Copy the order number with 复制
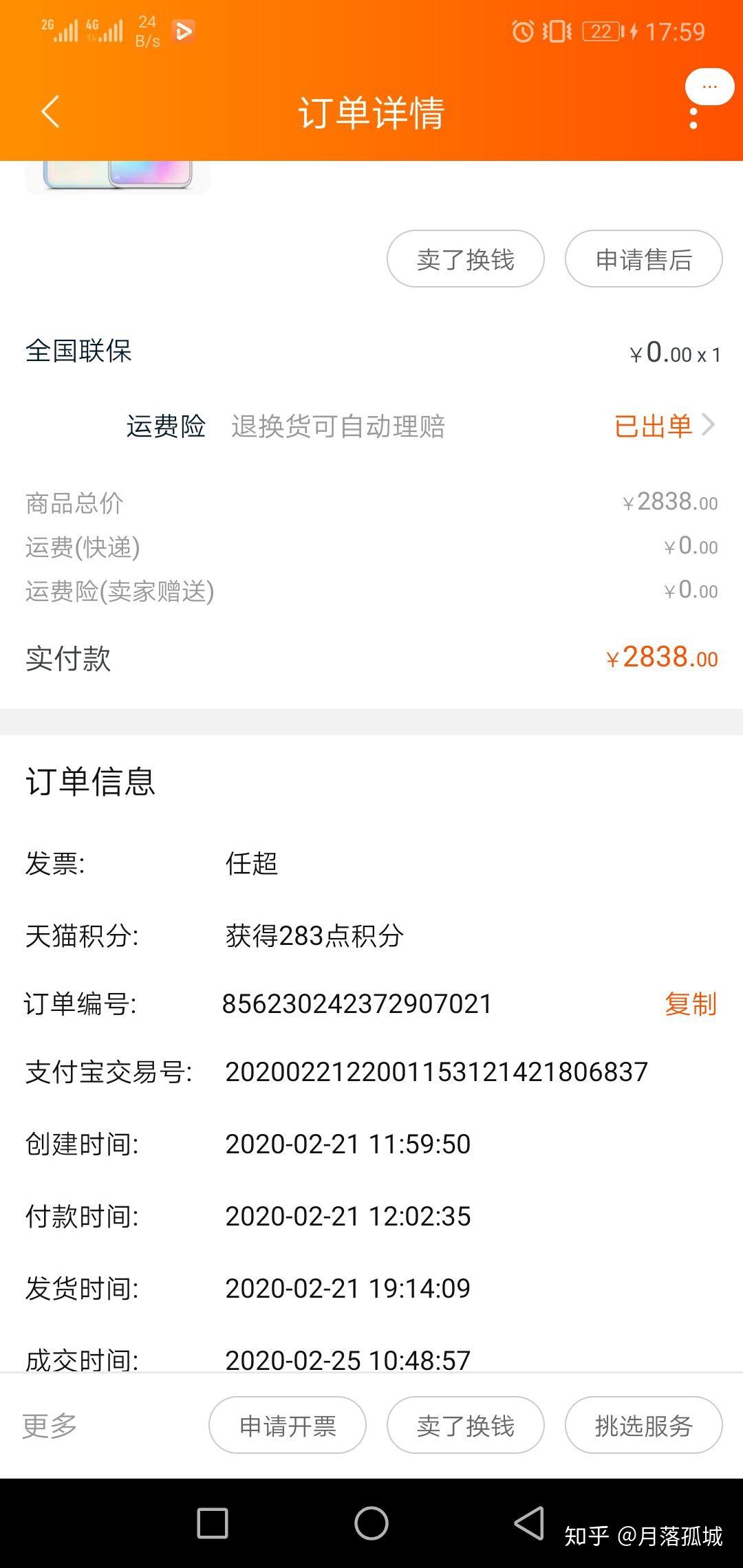 coord(690,1004)
